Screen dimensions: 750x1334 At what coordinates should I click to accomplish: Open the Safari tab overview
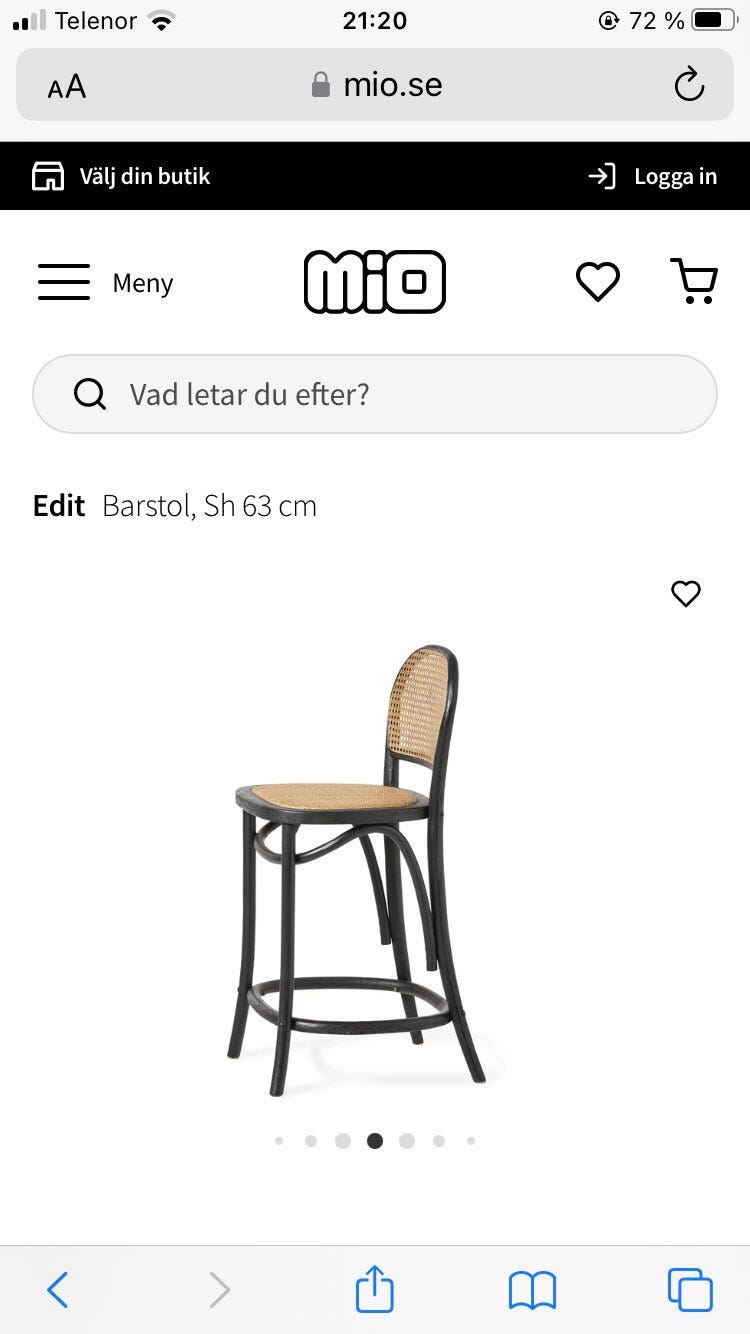tap(688, 1290)
